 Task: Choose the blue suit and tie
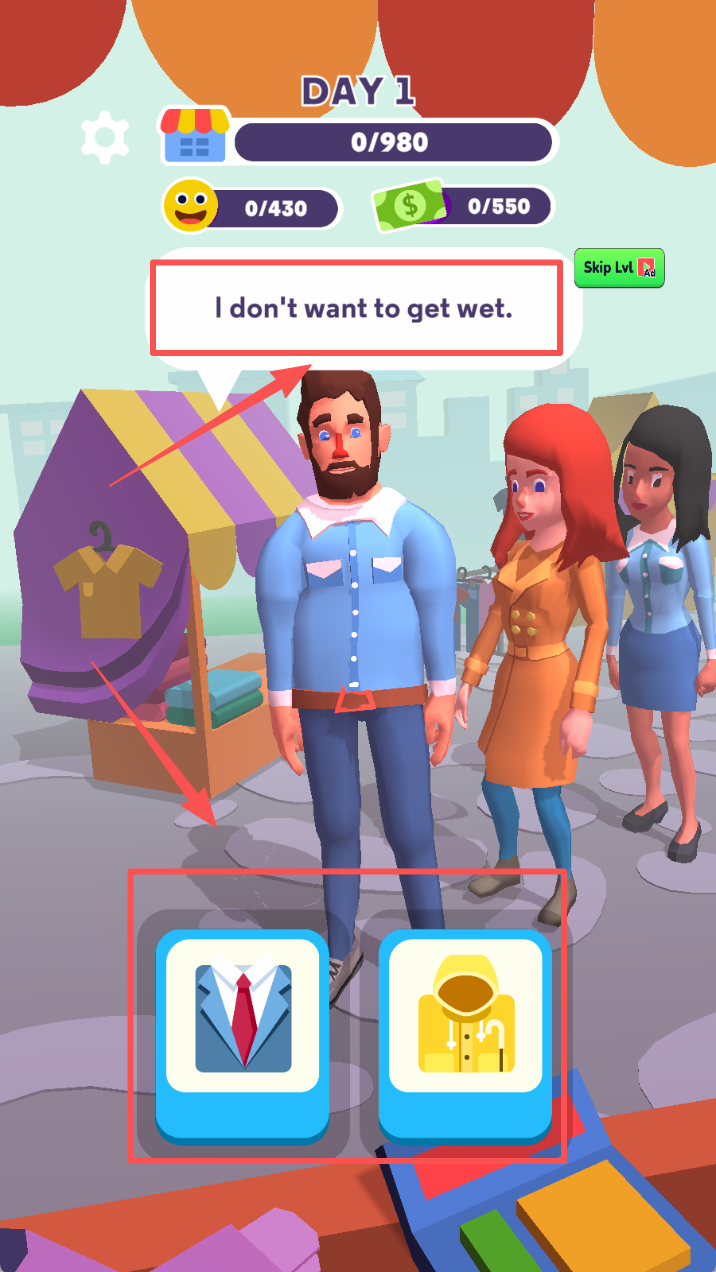click(x=243, y=1036)
